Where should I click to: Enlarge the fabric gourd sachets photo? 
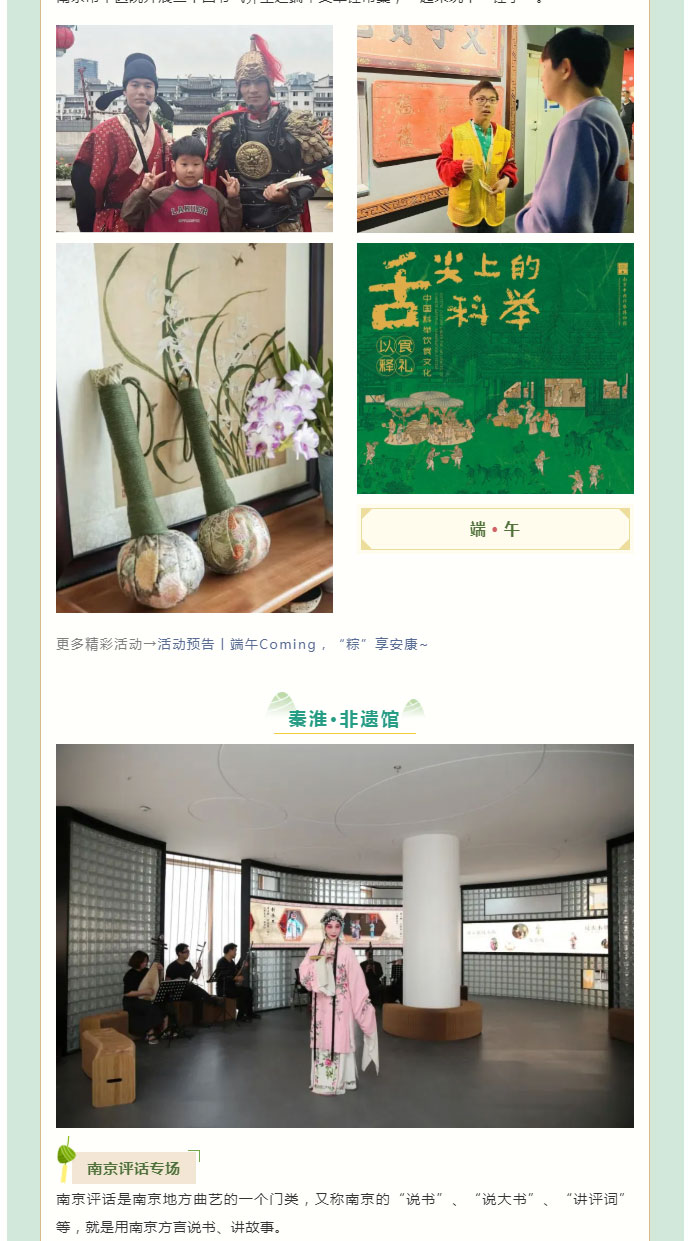194,428
